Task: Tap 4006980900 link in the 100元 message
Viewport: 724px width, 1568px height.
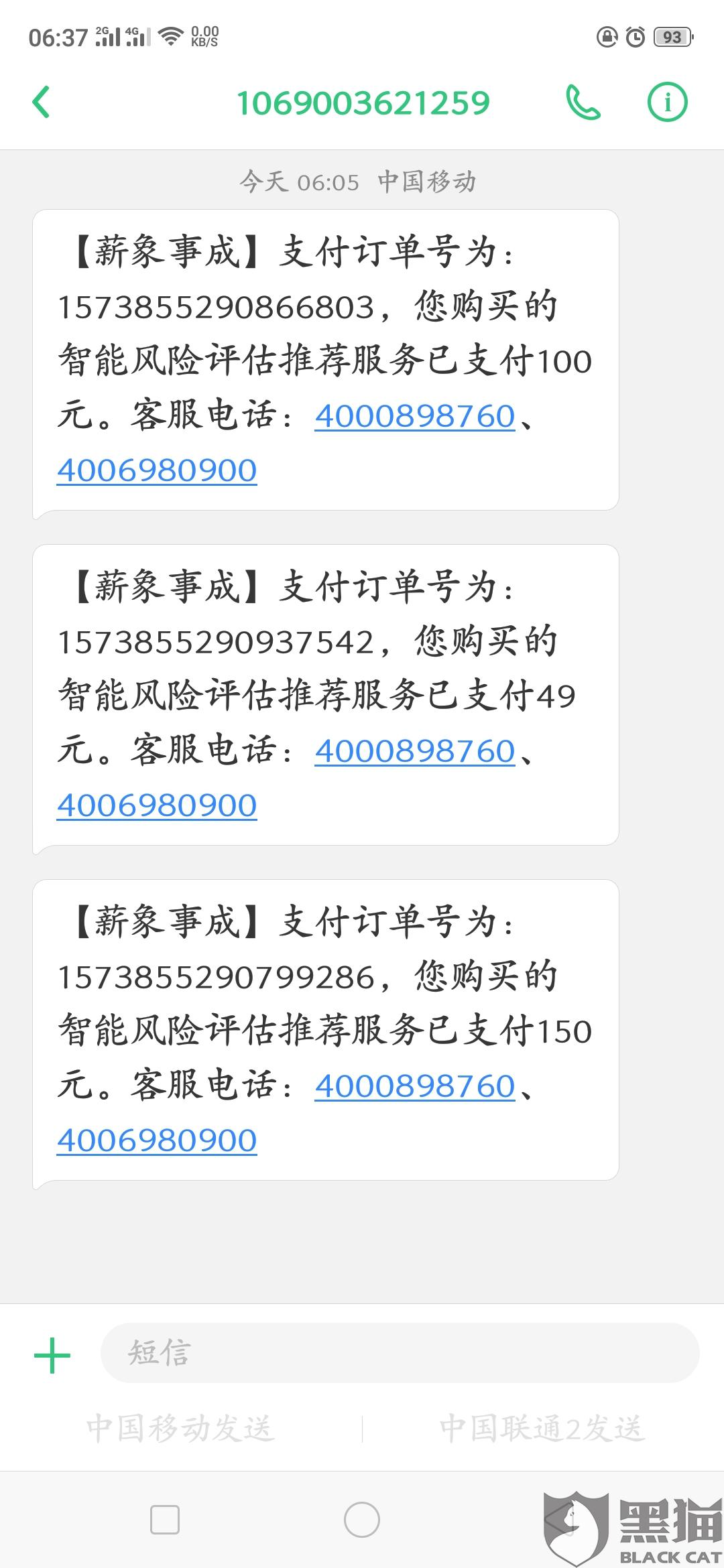Action: coord(157,470)
